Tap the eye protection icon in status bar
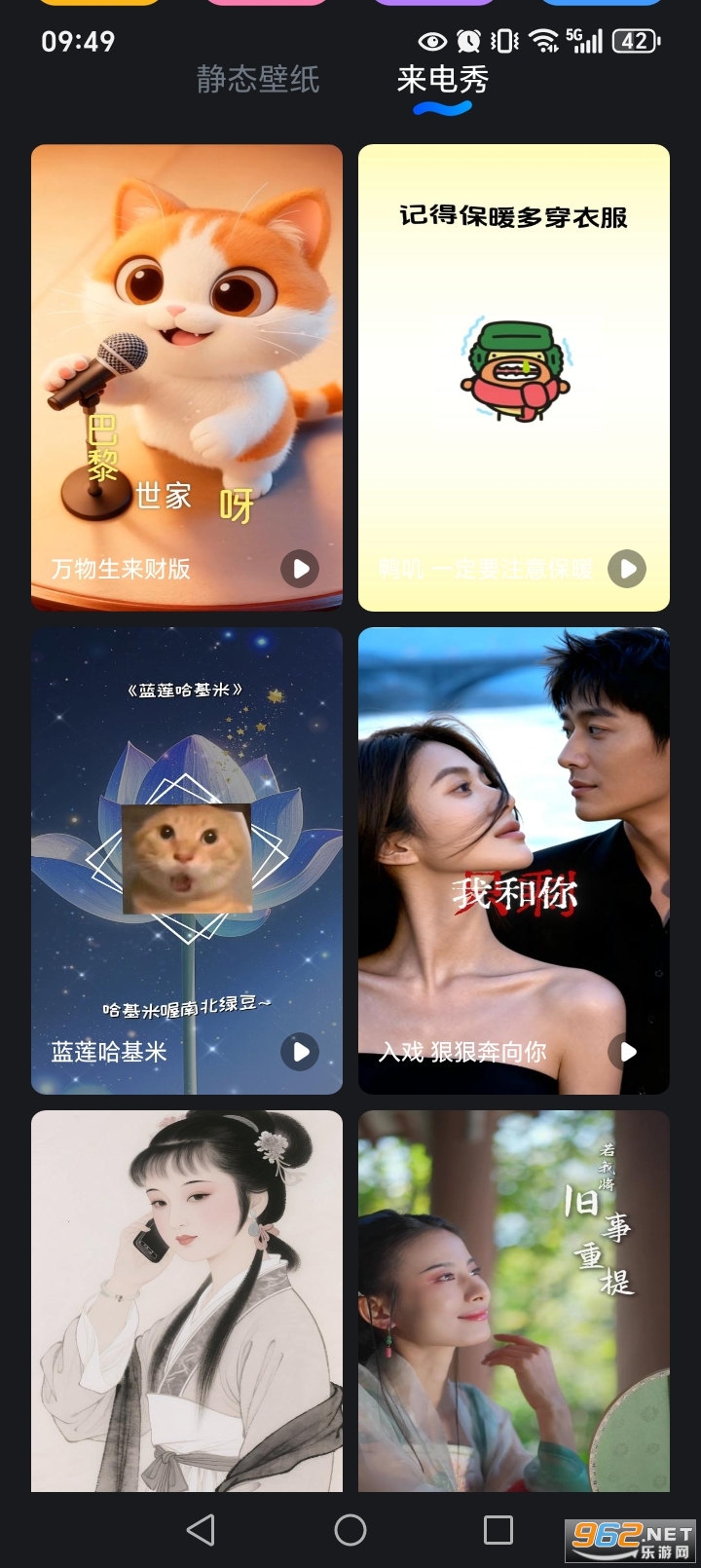701x1568 pixels. tap(431, 41)
